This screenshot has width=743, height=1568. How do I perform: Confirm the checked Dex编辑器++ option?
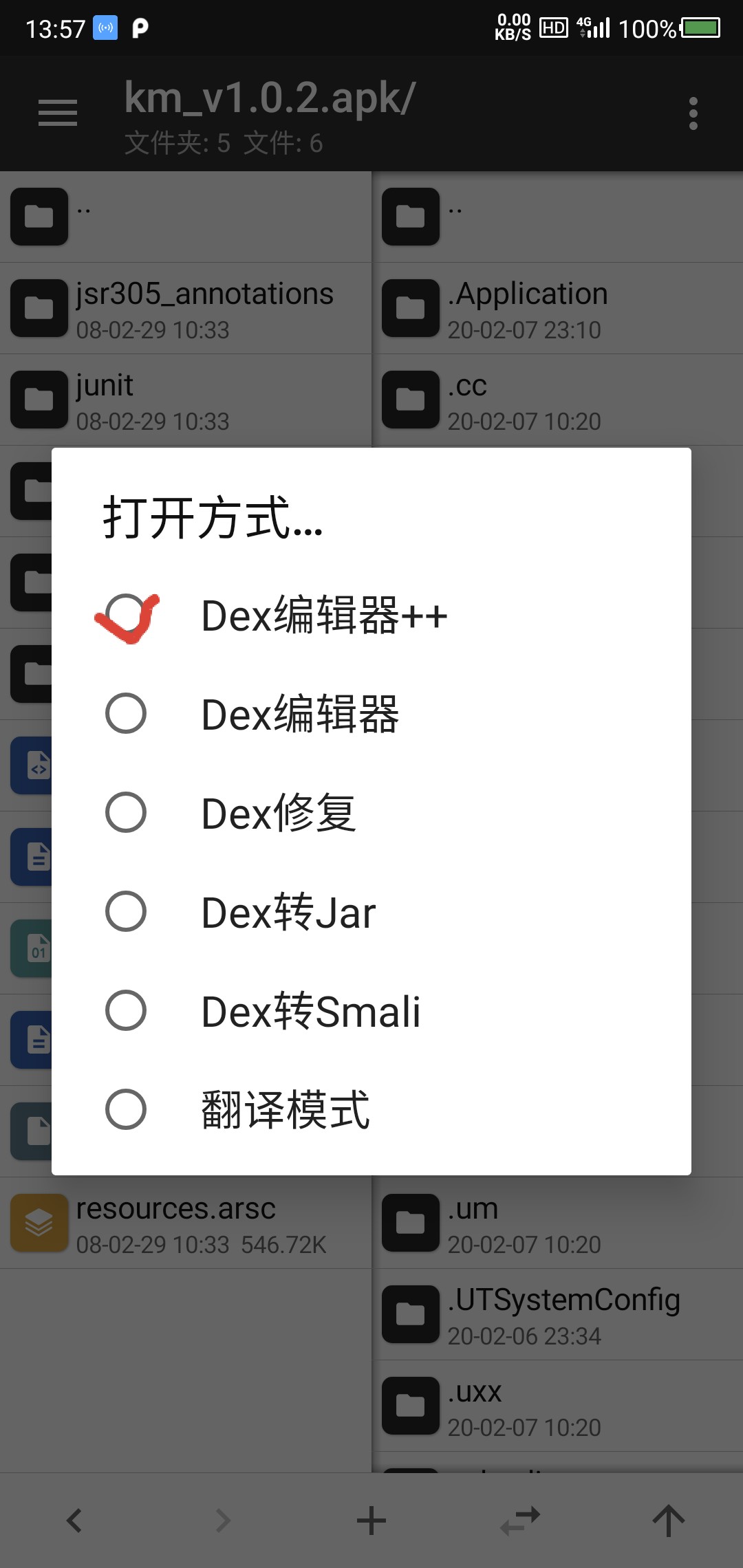(322, 617)
